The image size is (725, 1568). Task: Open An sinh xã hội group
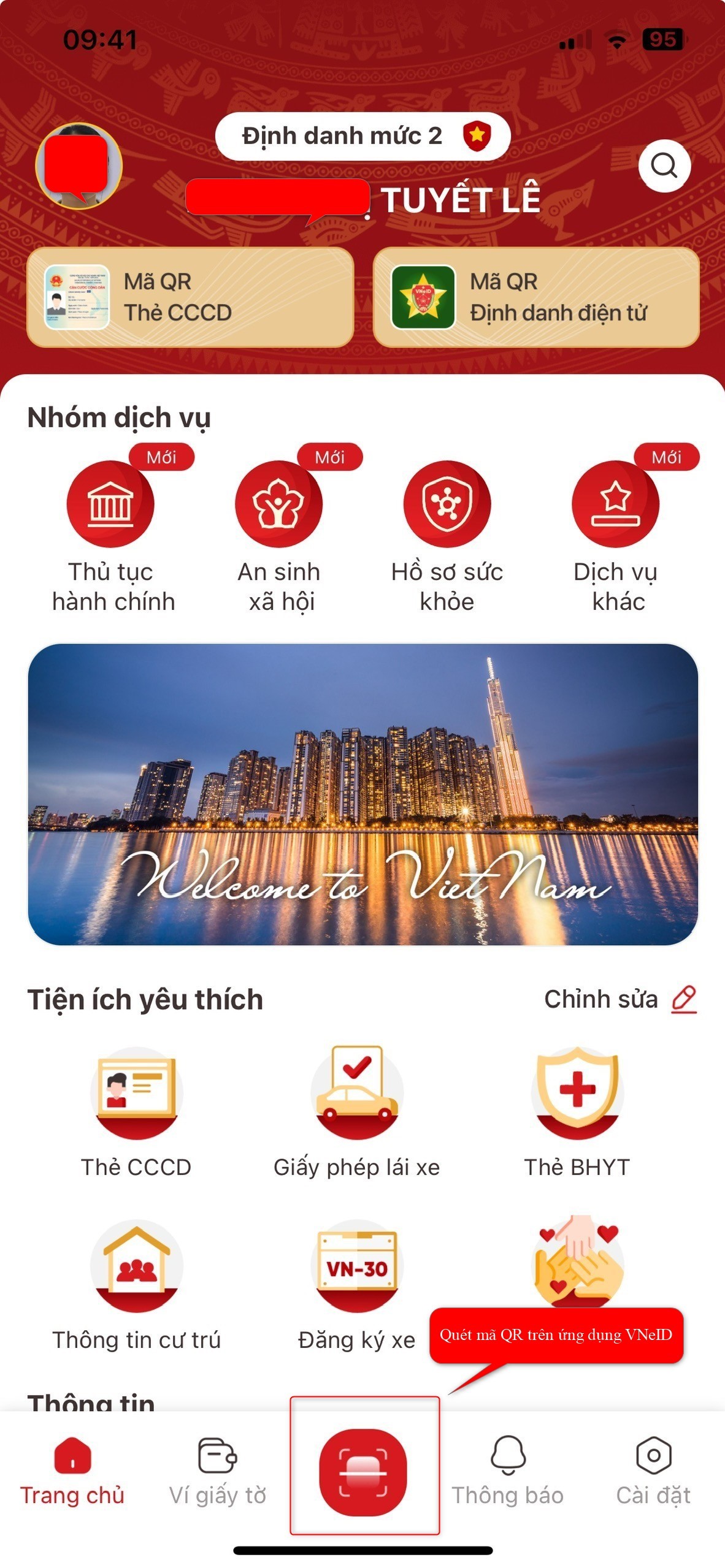tap(278, 504)
